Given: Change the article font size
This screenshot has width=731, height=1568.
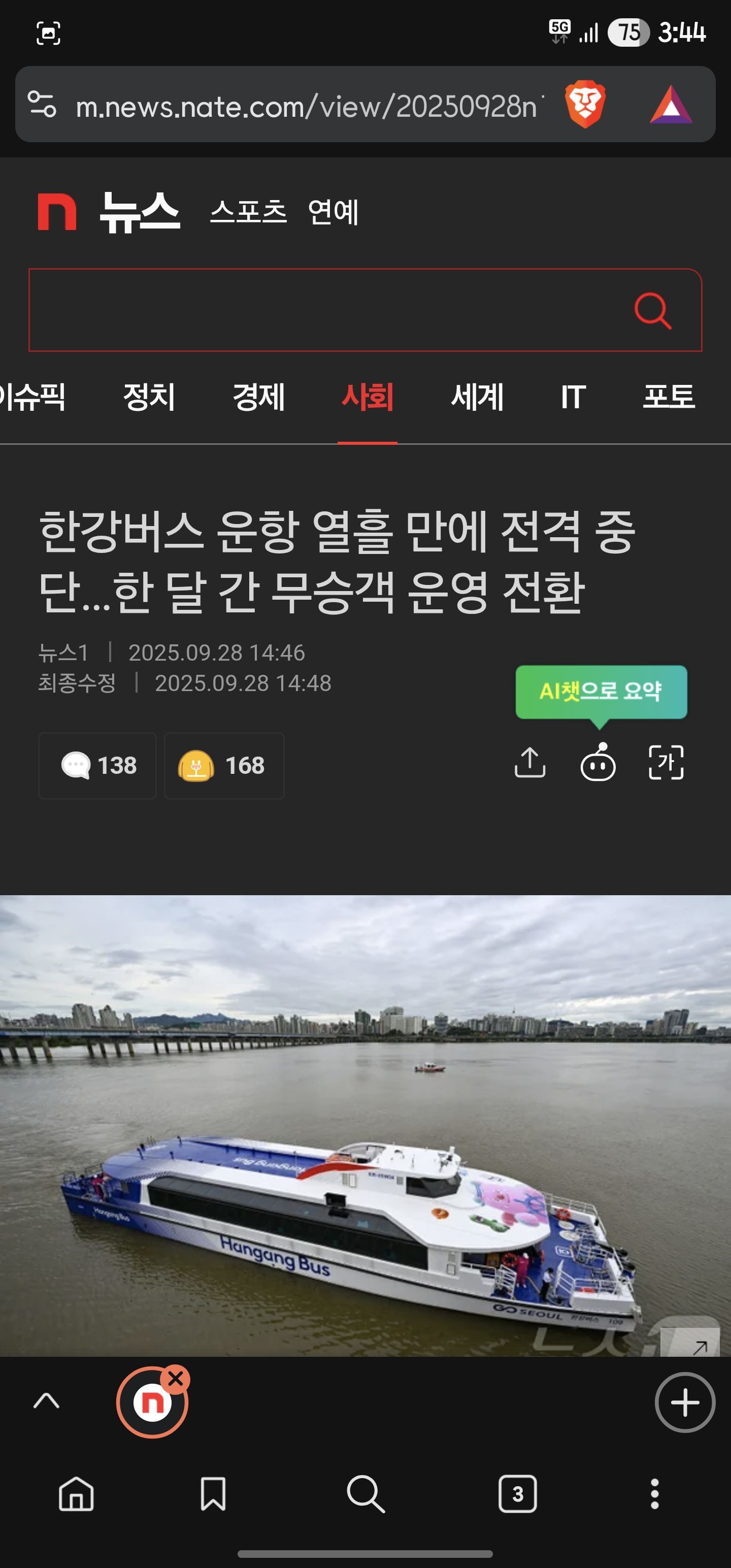Looking at the screenshot, I should click(666, 762).
